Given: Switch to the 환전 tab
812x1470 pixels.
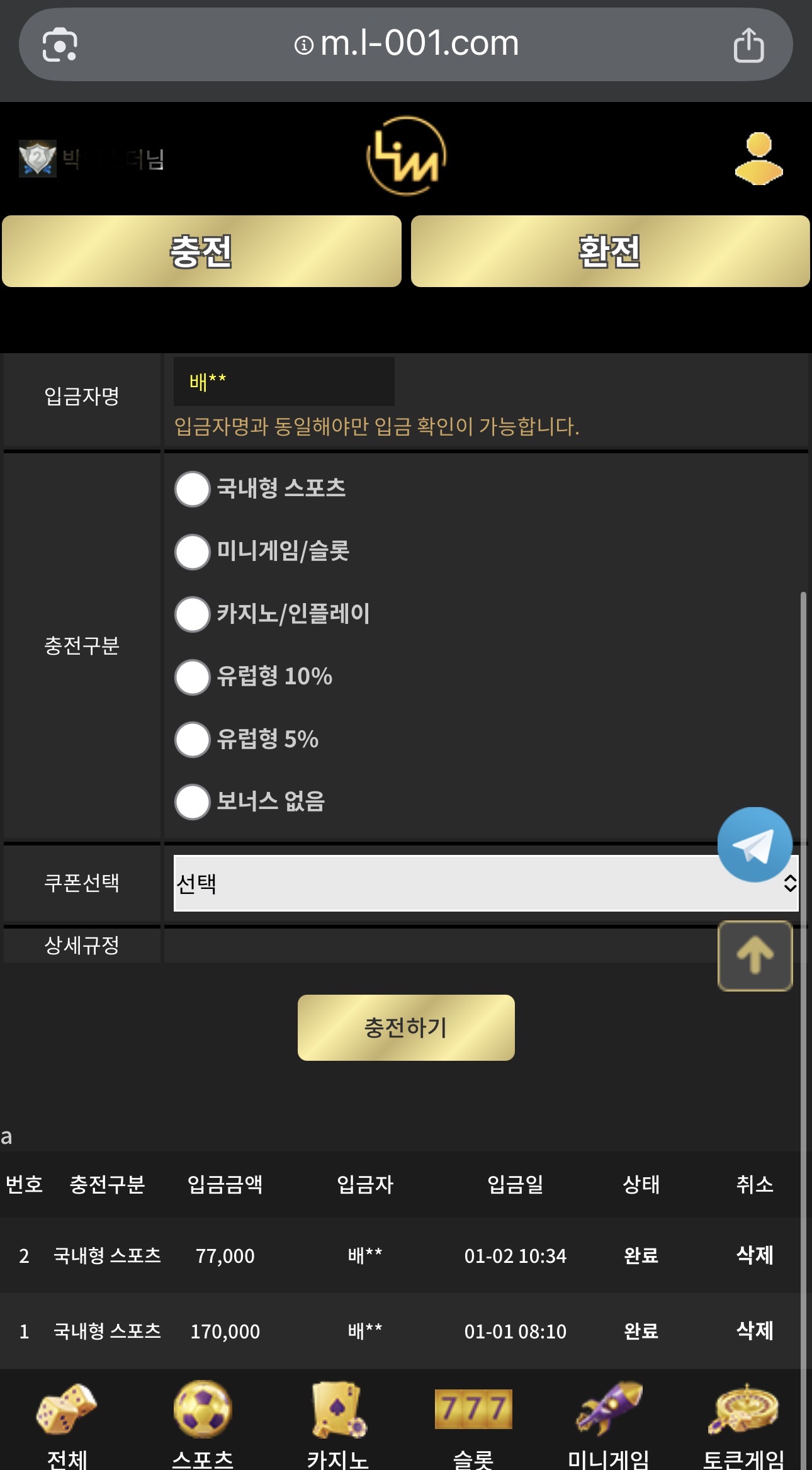Looking at the screenshot, I should click(x=610, y=251).
